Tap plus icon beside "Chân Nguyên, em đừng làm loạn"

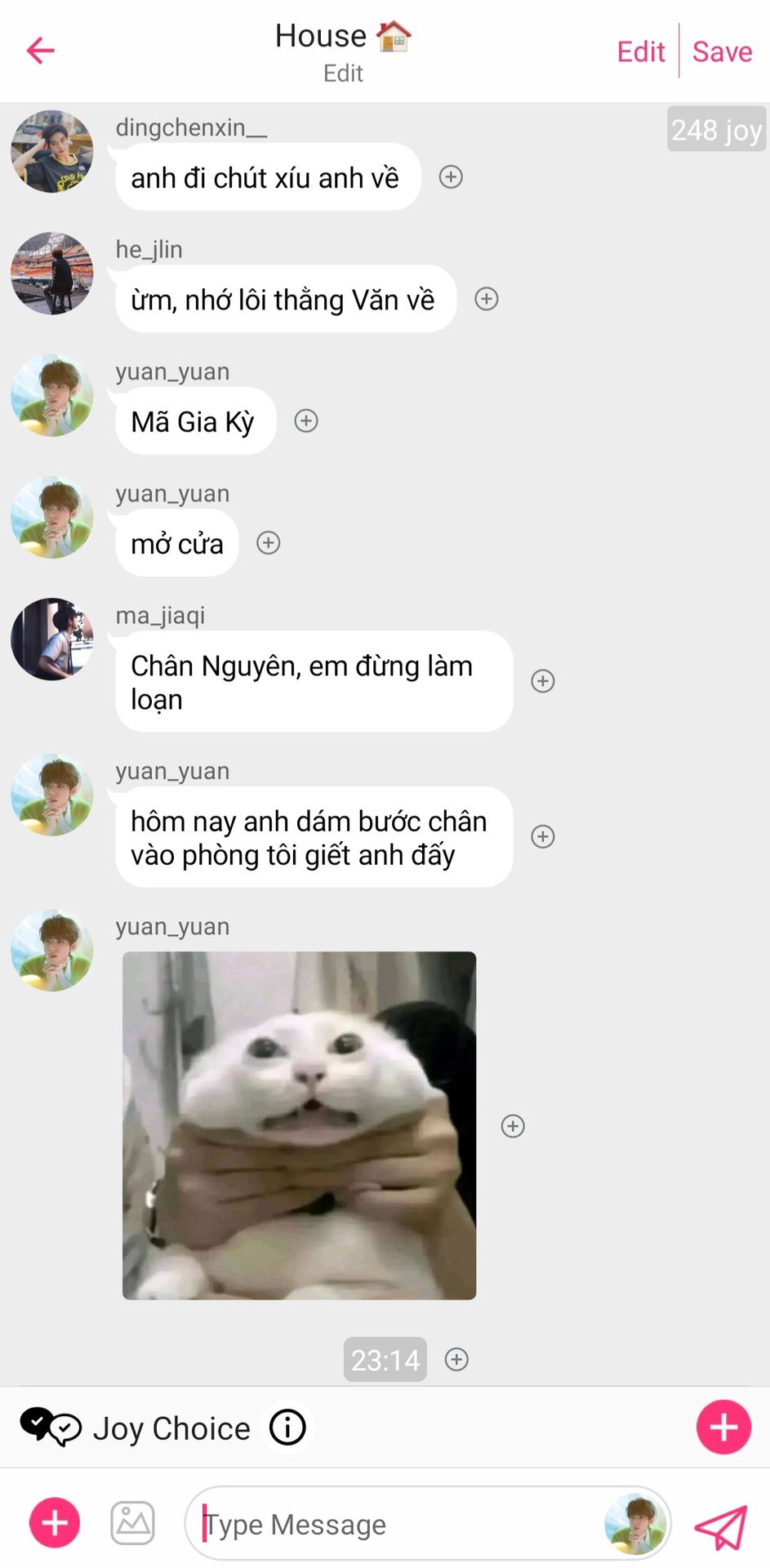coord(543,681)
